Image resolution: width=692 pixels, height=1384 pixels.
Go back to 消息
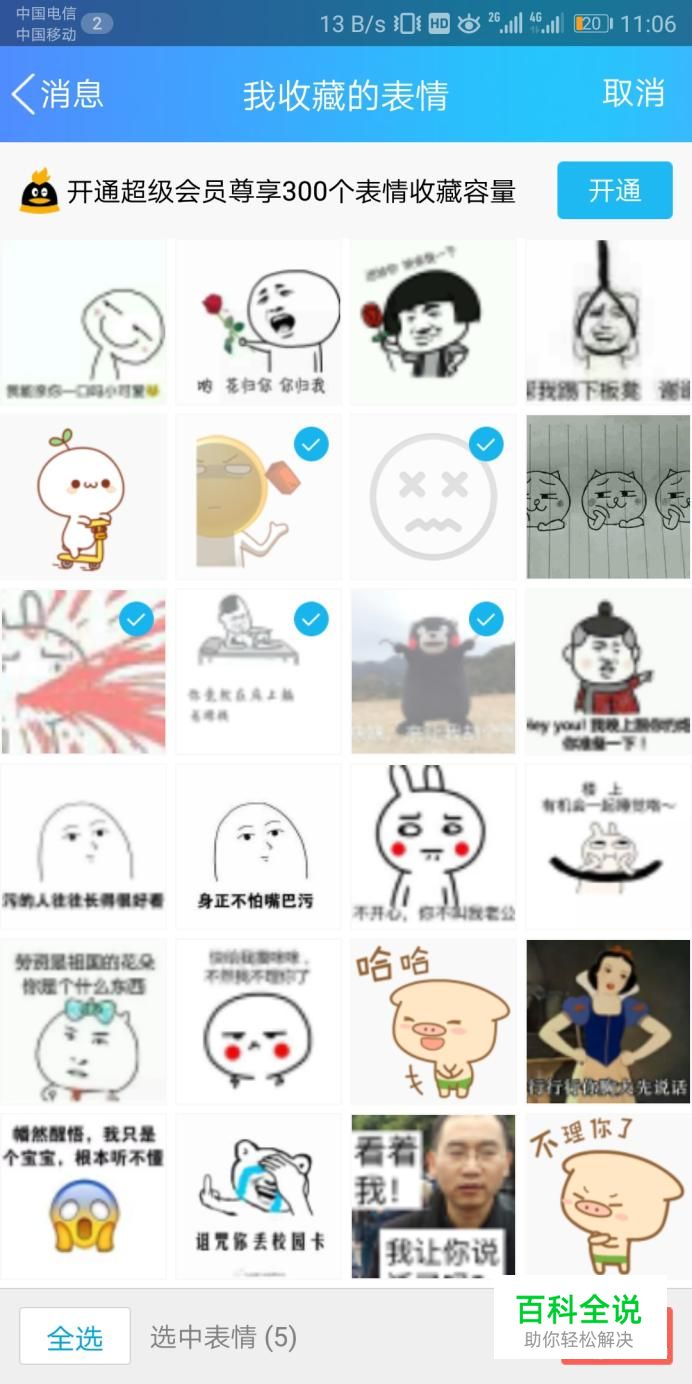tap(57, 94)
